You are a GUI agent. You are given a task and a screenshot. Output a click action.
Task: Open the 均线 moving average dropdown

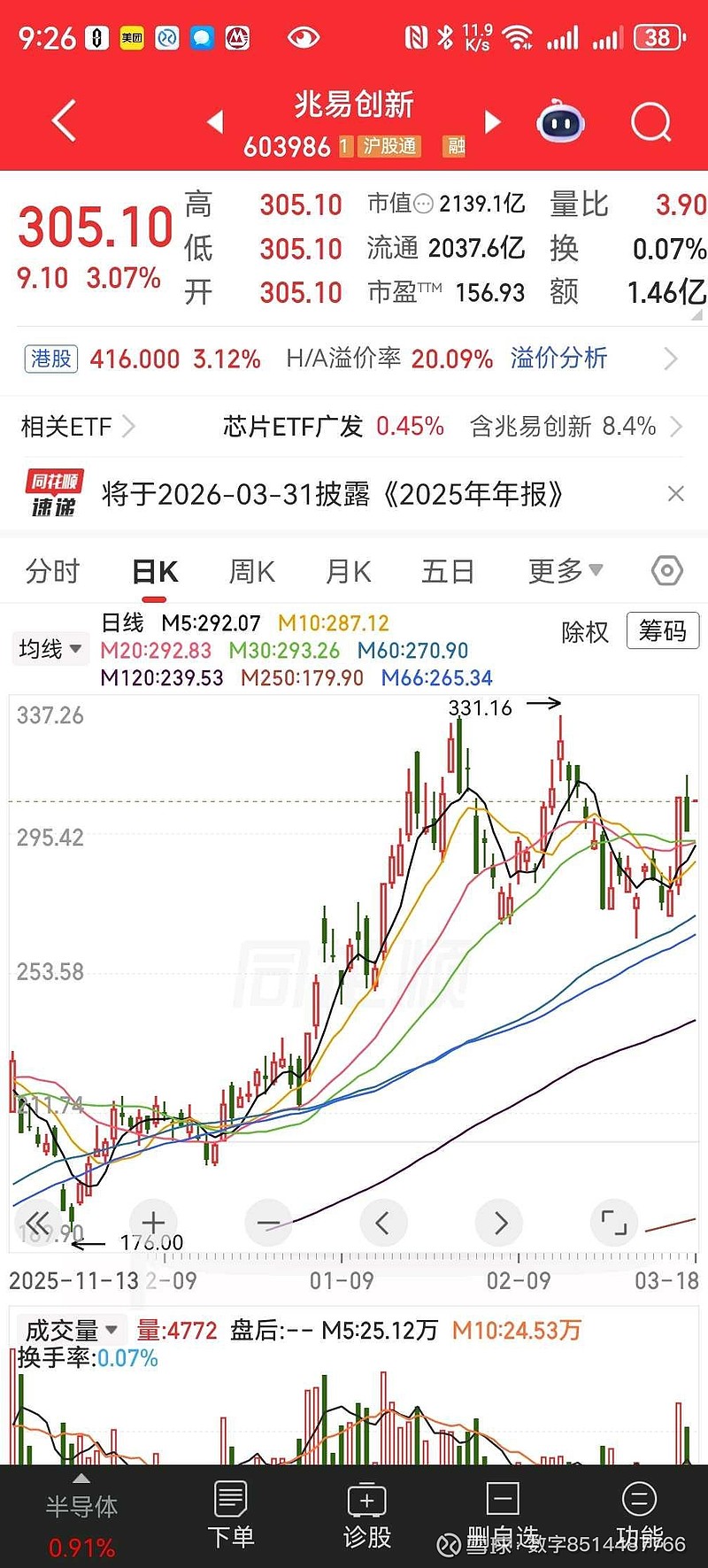click(50, 649)
